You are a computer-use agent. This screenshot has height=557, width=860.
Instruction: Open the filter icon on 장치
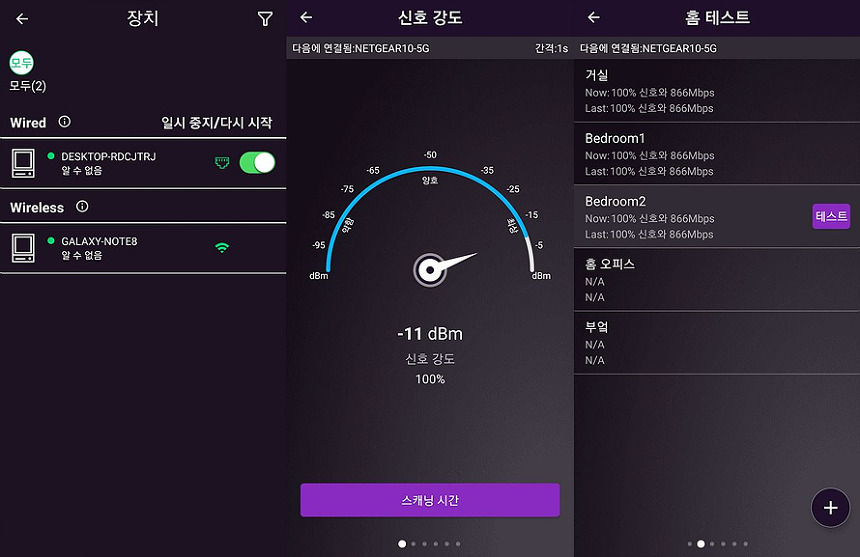tap(265, 18)
